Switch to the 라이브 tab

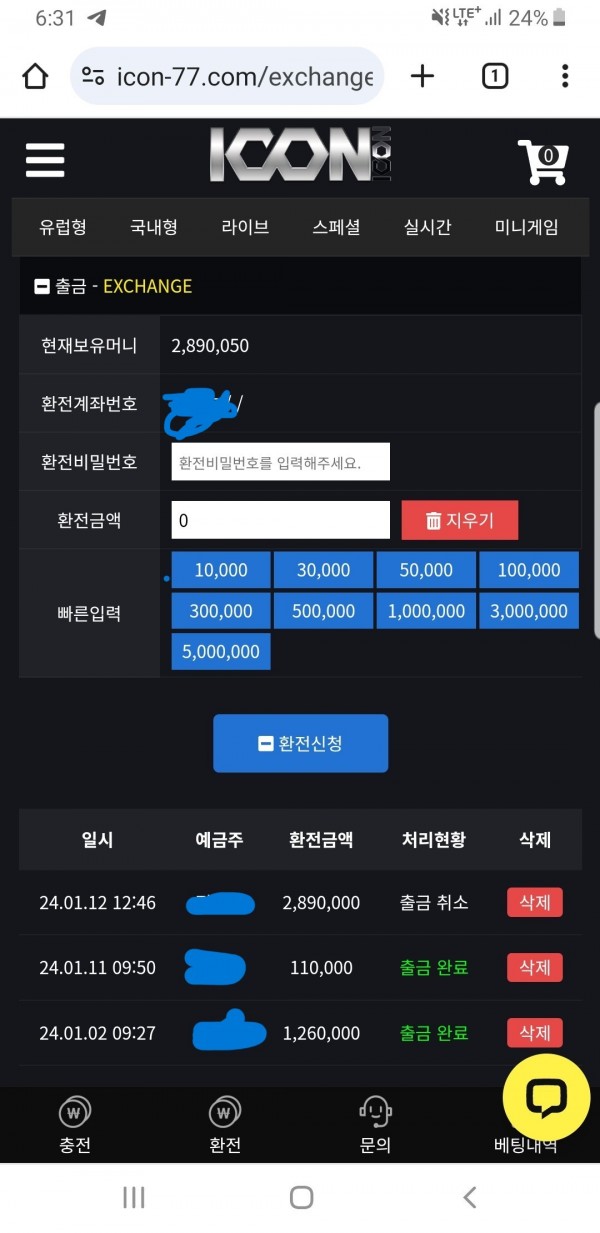(x=245, y=227)
